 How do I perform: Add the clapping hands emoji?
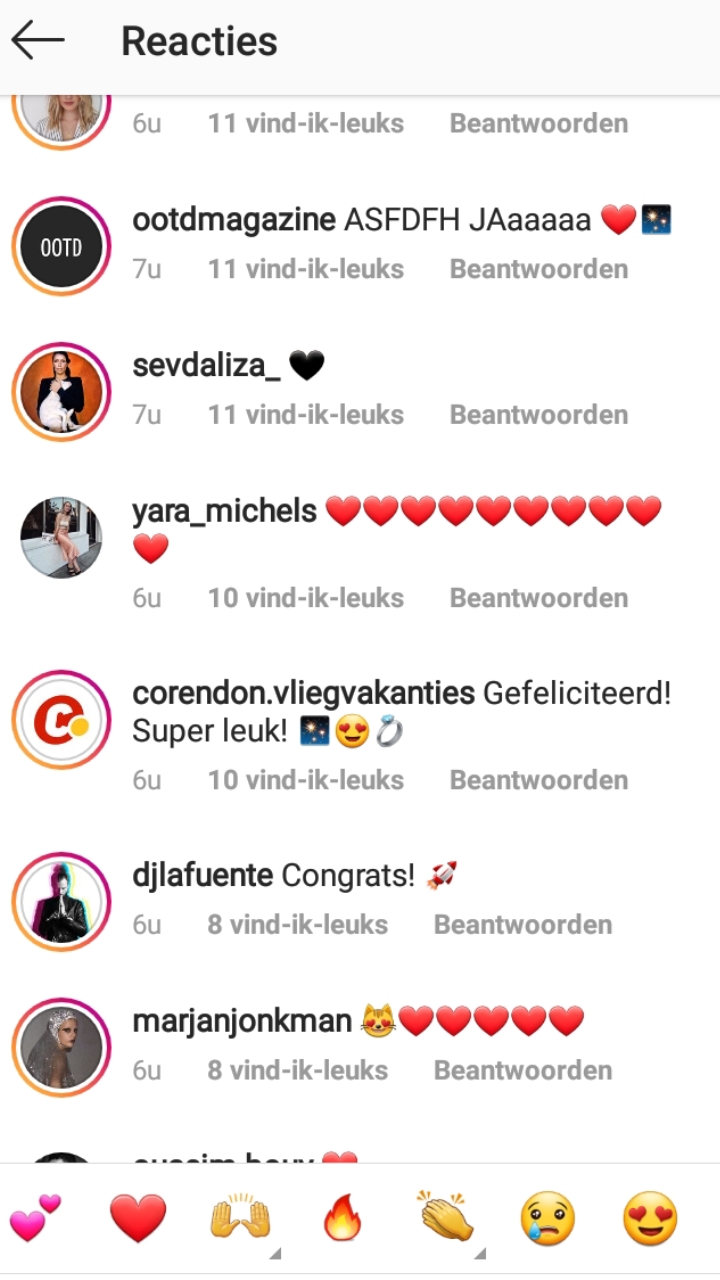tap(446, 1217)
